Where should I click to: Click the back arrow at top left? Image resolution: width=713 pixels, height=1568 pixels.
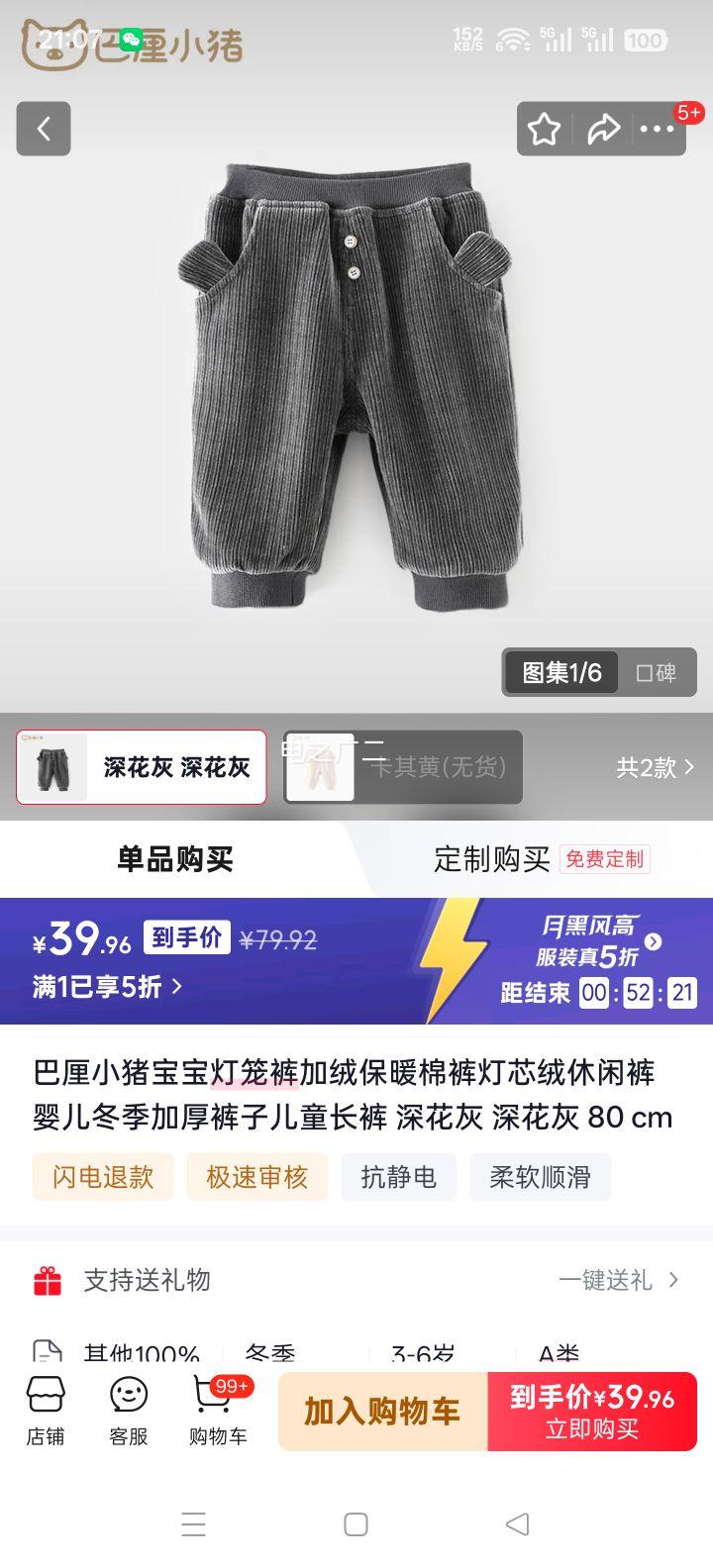coord(44,129)
